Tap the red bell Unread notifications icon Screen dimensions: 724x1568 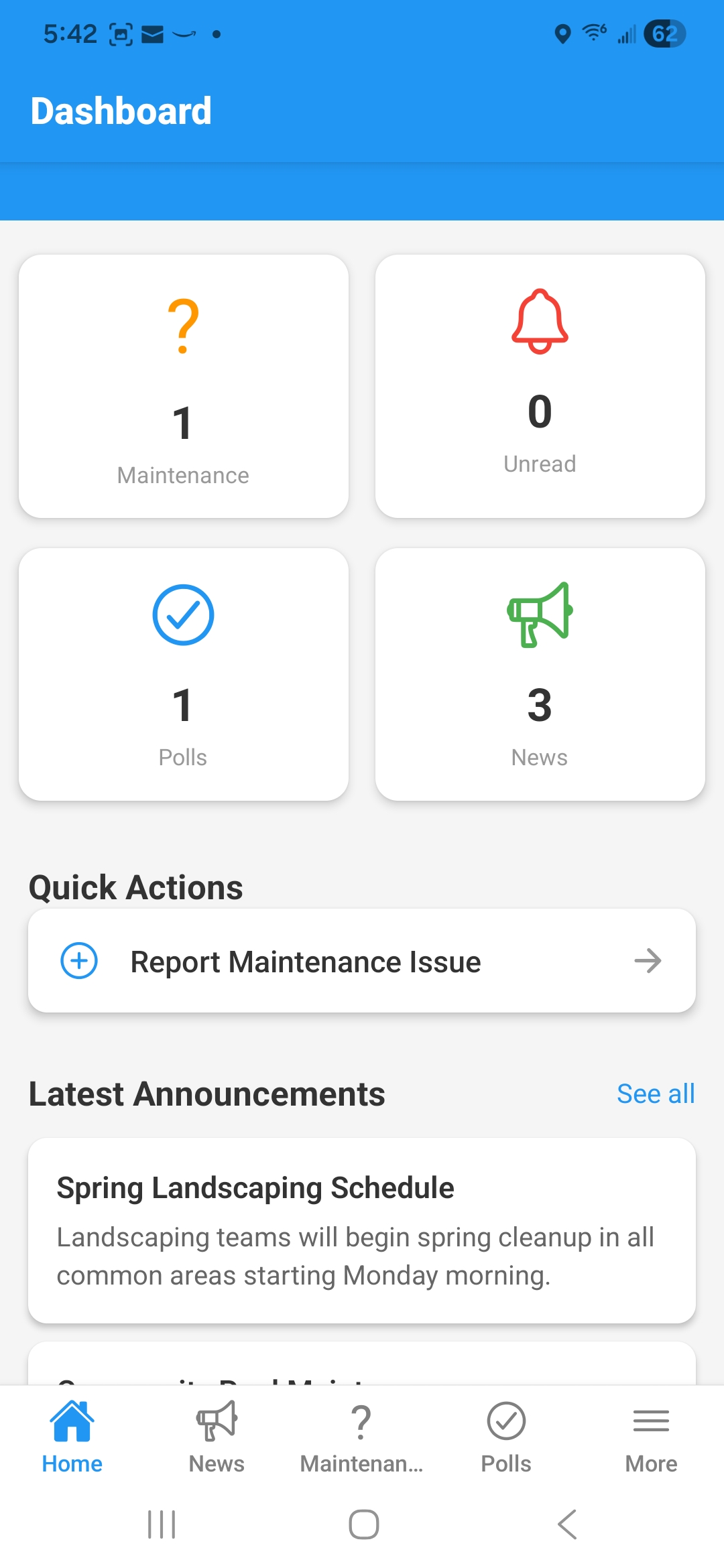pos(539,322)
